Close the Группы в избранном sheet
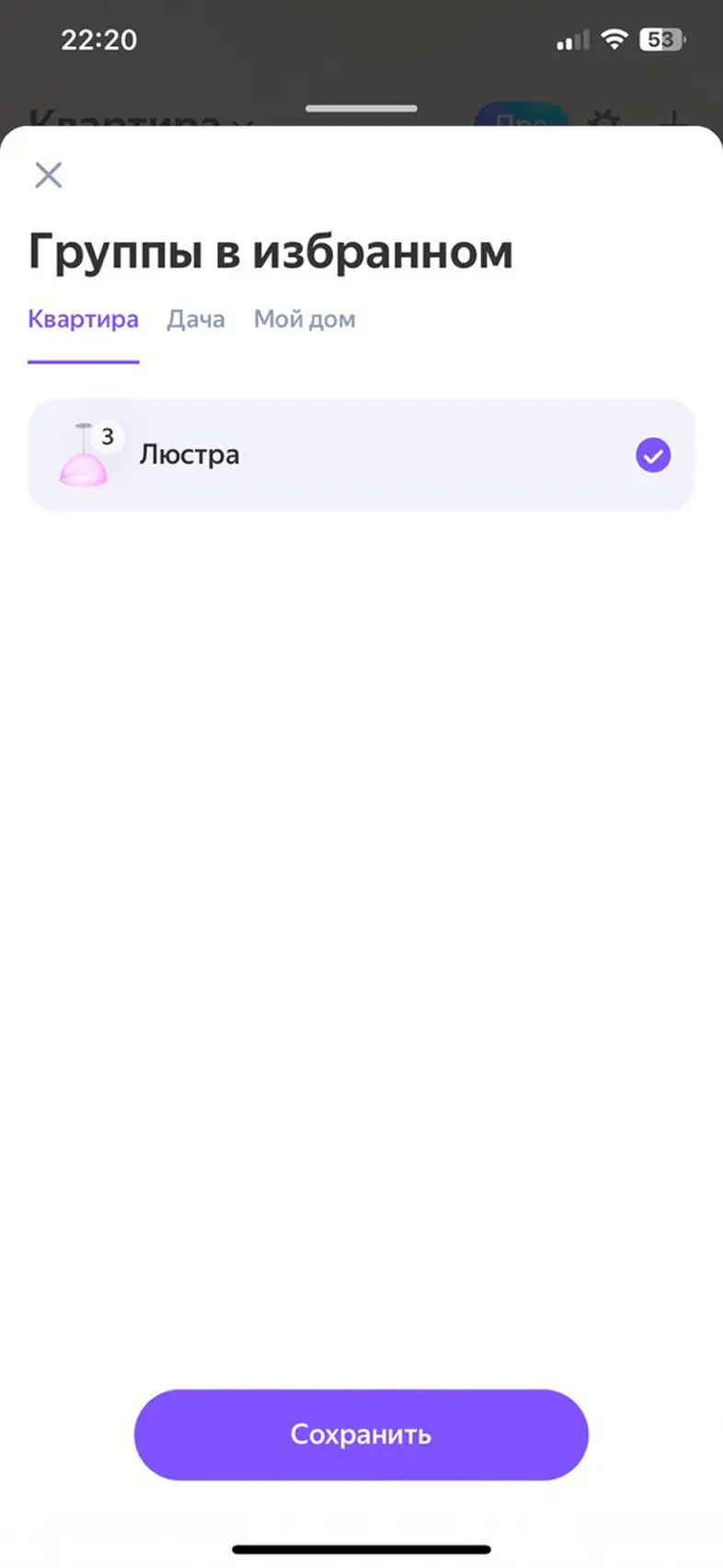 pyautogui.click(x=49, y=175)
